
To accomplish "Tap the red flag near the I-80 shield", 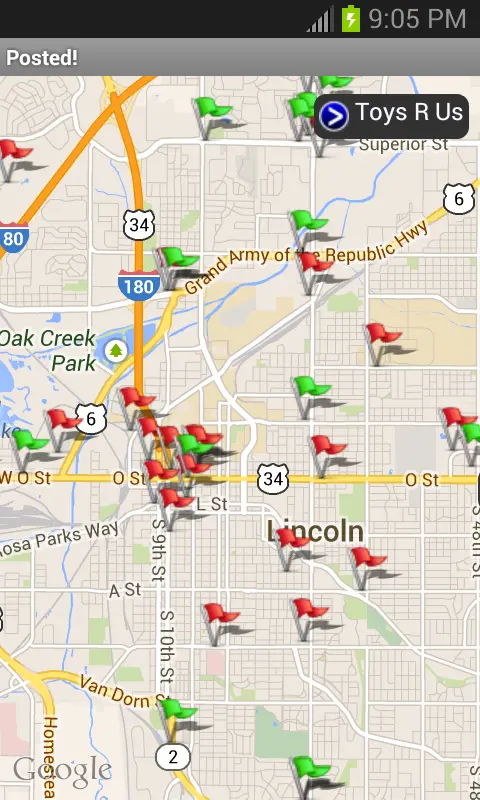I will [x=13, y=159].
